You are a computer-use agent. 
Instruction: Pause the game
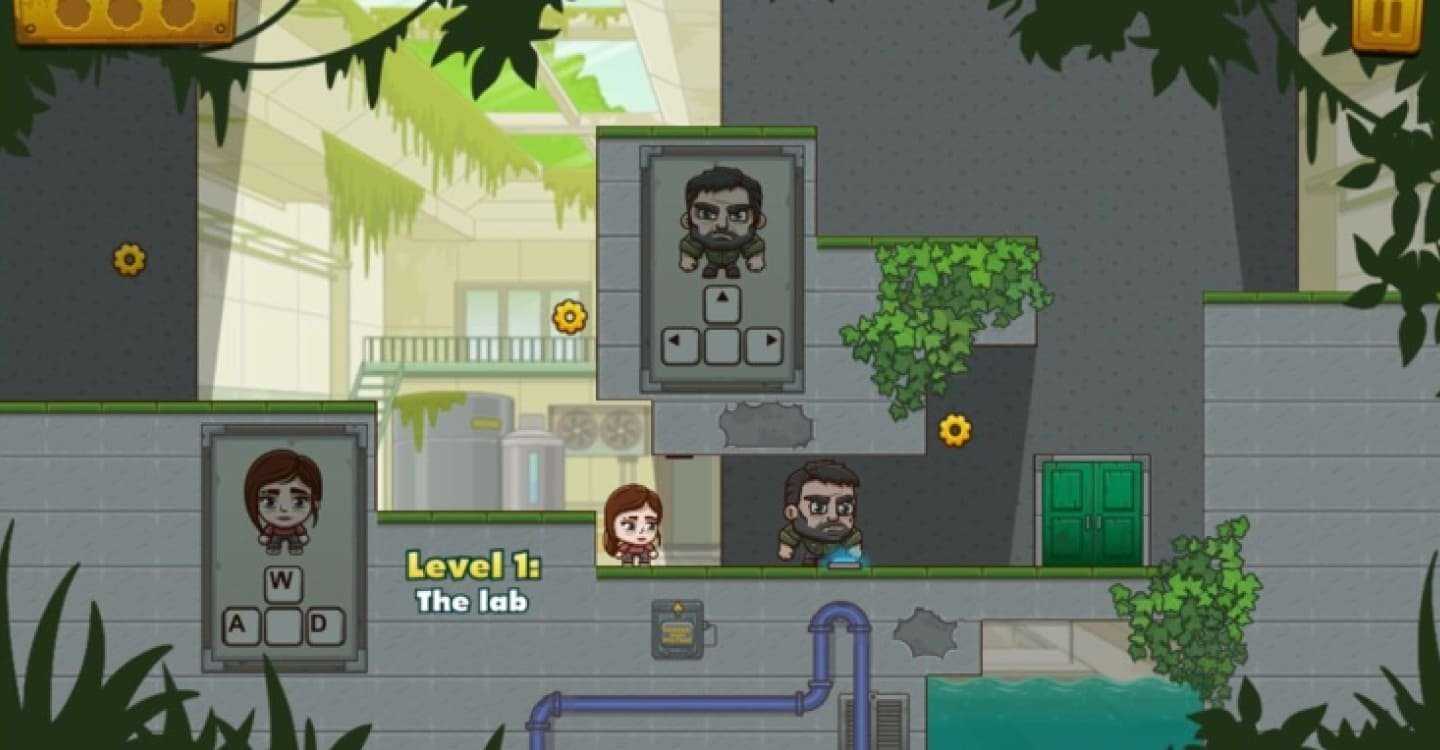(1386, 22)
